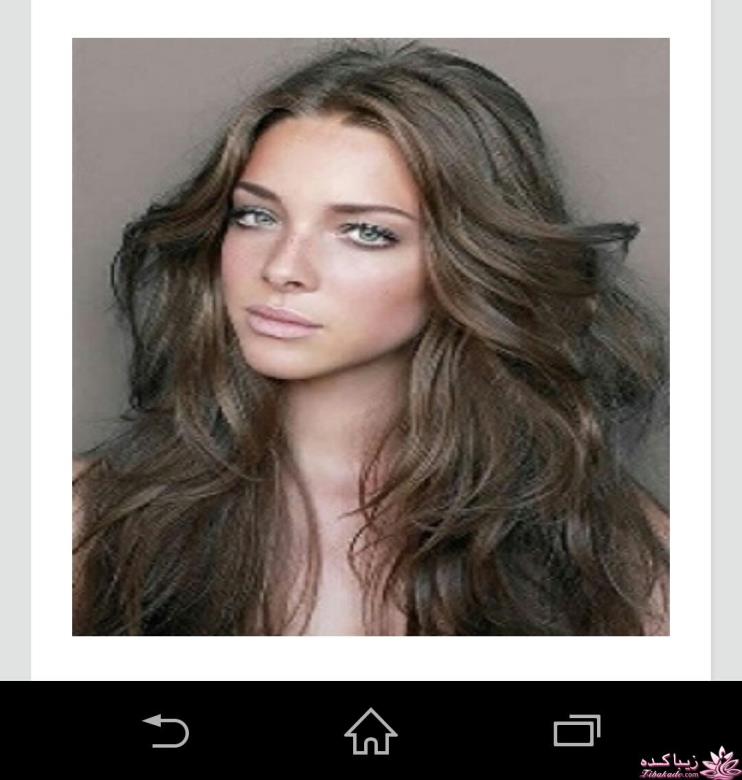Return to the home screen
The width and height of the screenshot is (742, 780).
tap(371, 731)
